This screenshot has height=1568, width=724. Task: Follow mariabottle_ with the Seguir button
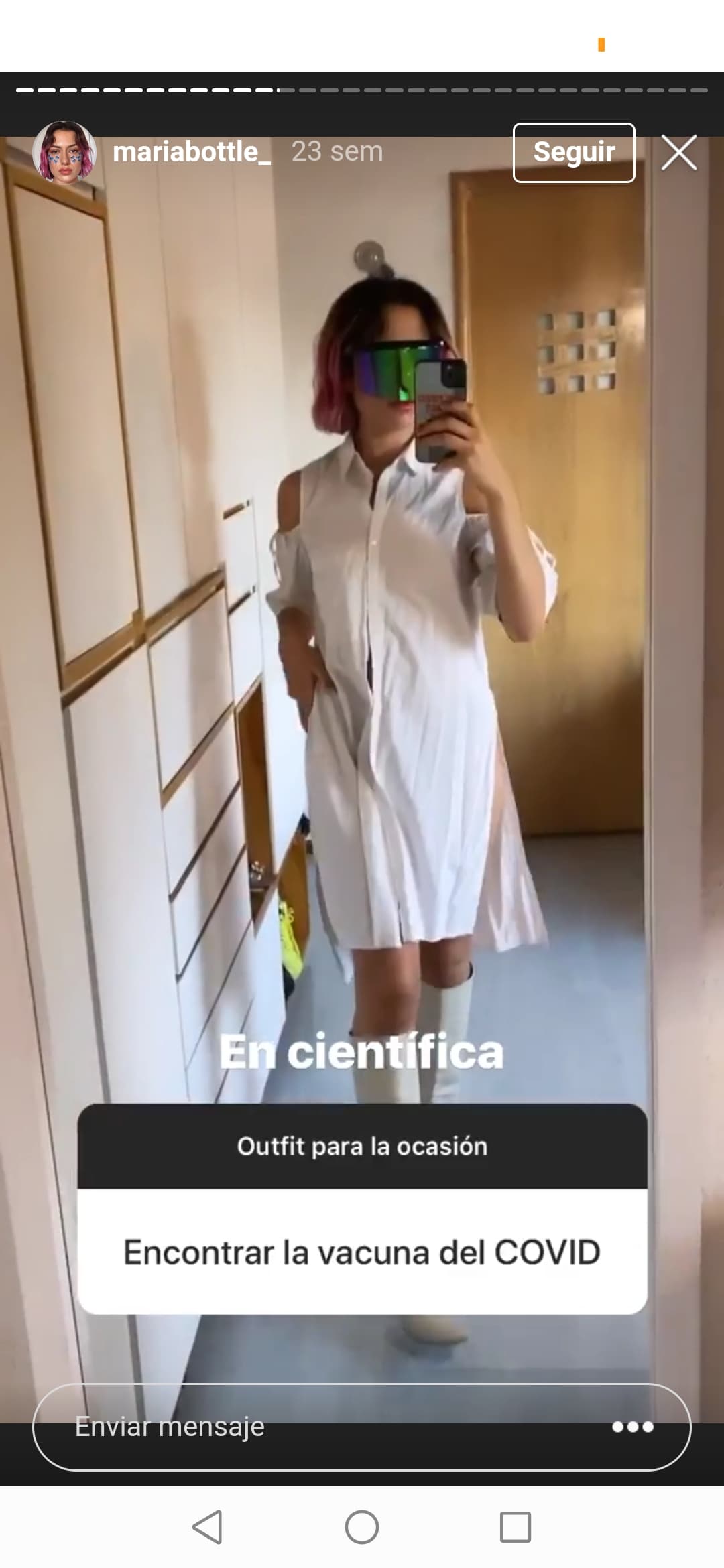(x=574, y=153)
